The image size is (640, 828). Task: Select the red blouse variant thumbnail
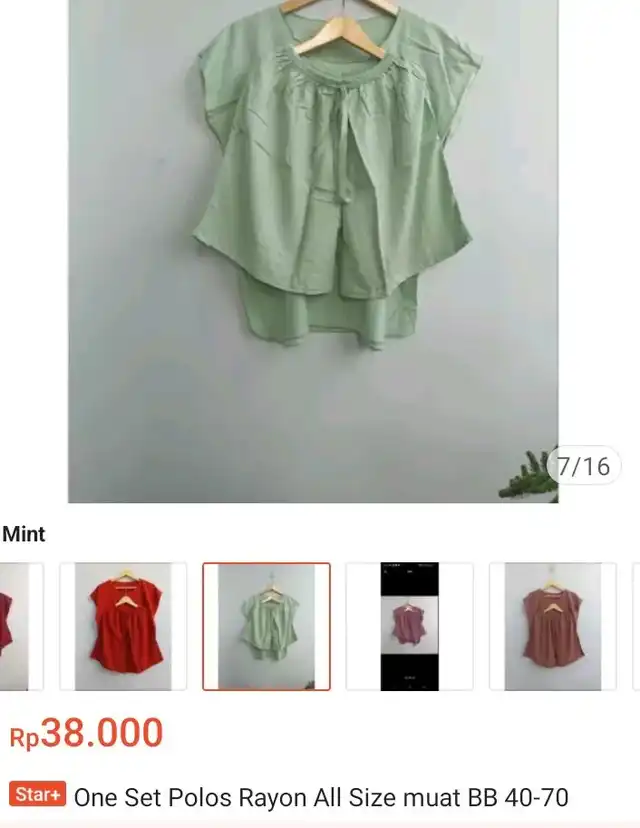[123, 626]
